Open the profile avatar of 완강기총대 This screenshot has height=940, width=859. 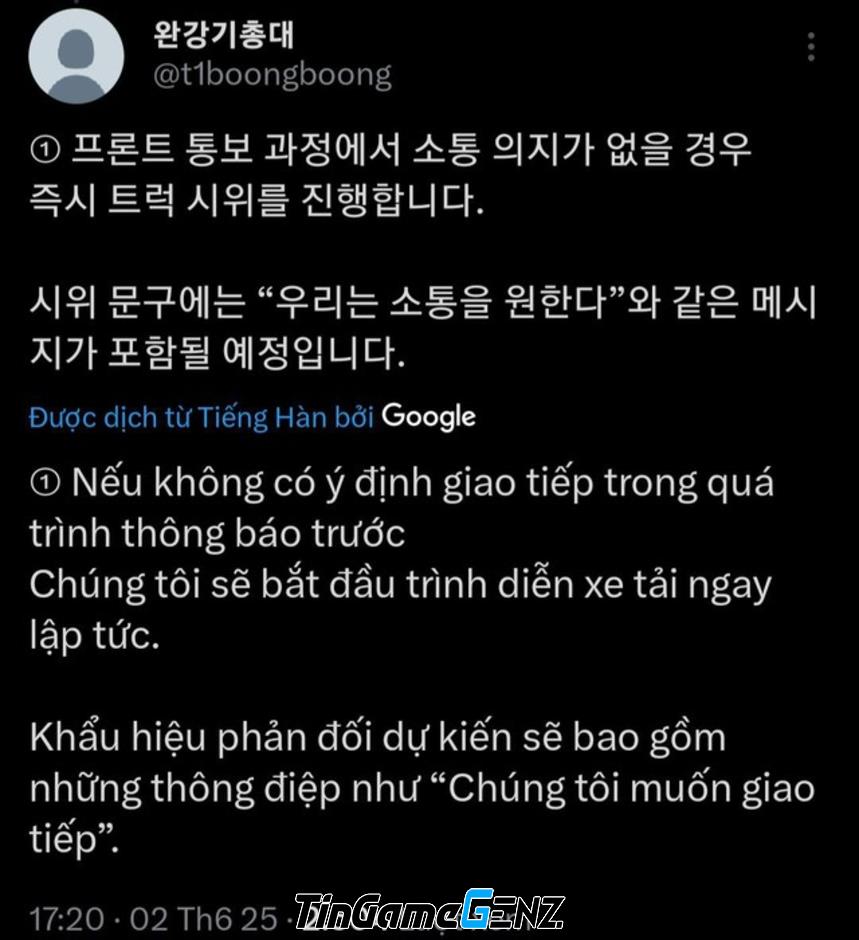tap(76, 57)
